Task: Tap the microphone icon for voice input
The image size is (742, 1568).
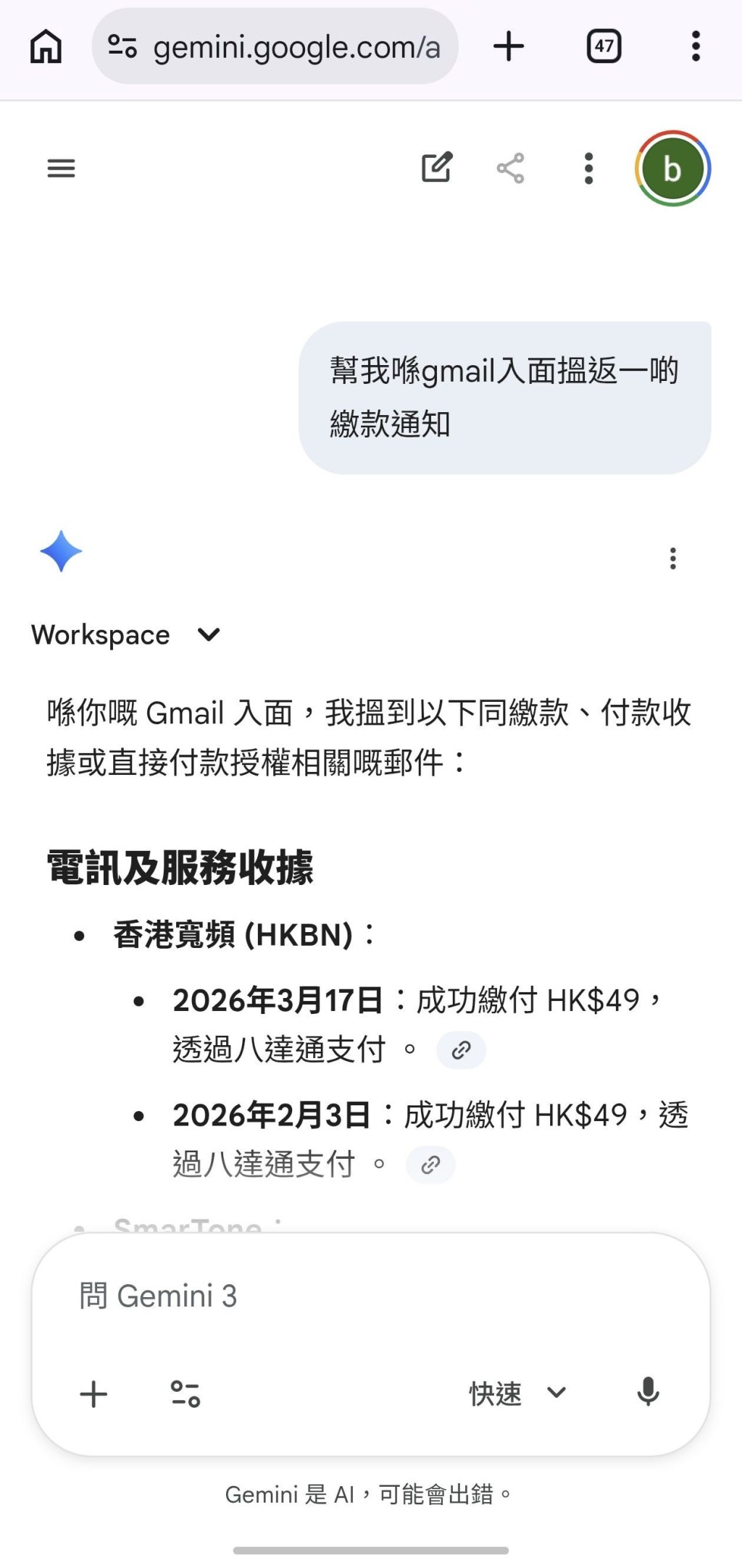Action: (x=648, y=1393)
